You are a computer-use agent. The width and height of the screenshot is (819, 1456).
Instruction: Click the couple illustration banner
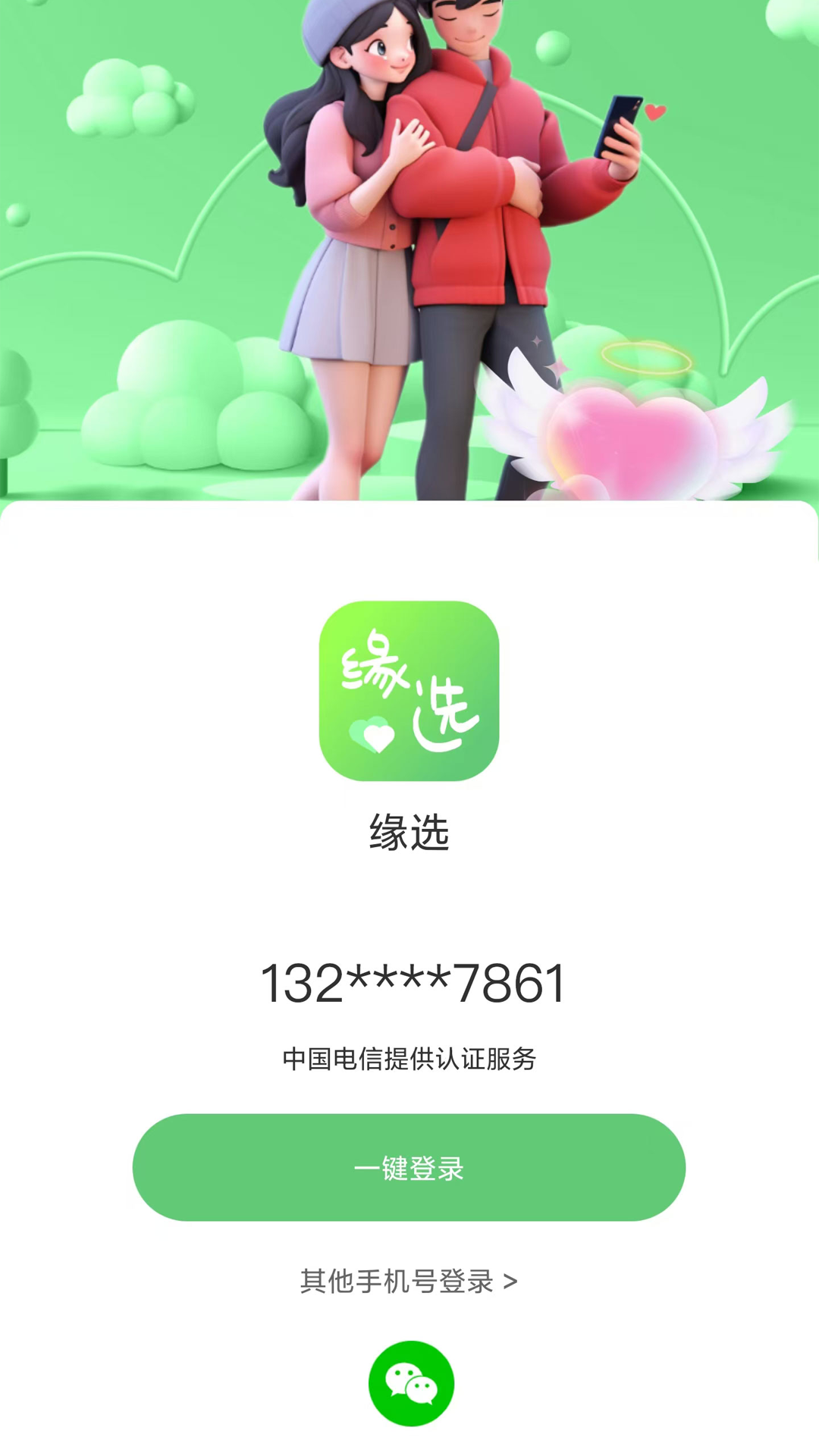click(409, 250)
